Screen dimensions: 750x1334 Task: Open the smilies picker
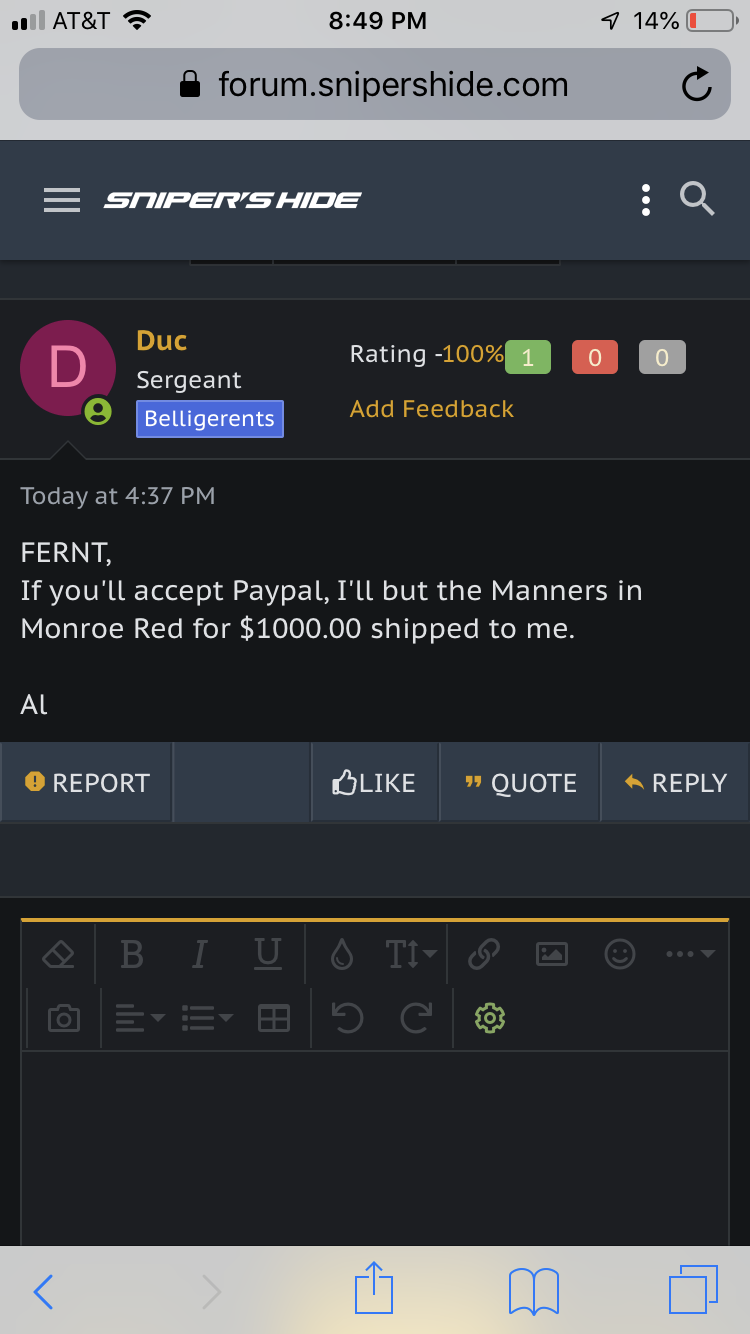point(620,955)
